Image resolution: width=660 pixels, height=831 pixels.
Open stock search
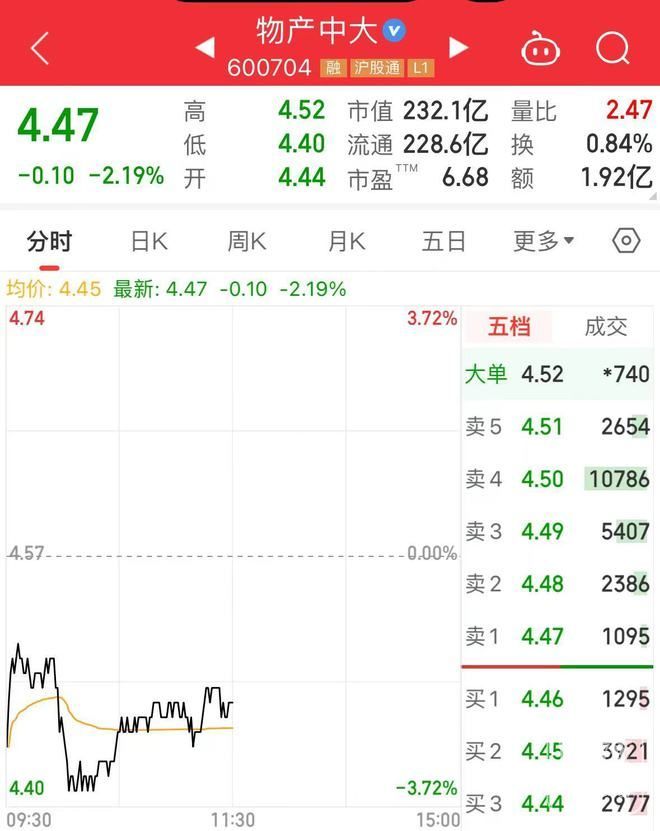click(x=612, y=47)
